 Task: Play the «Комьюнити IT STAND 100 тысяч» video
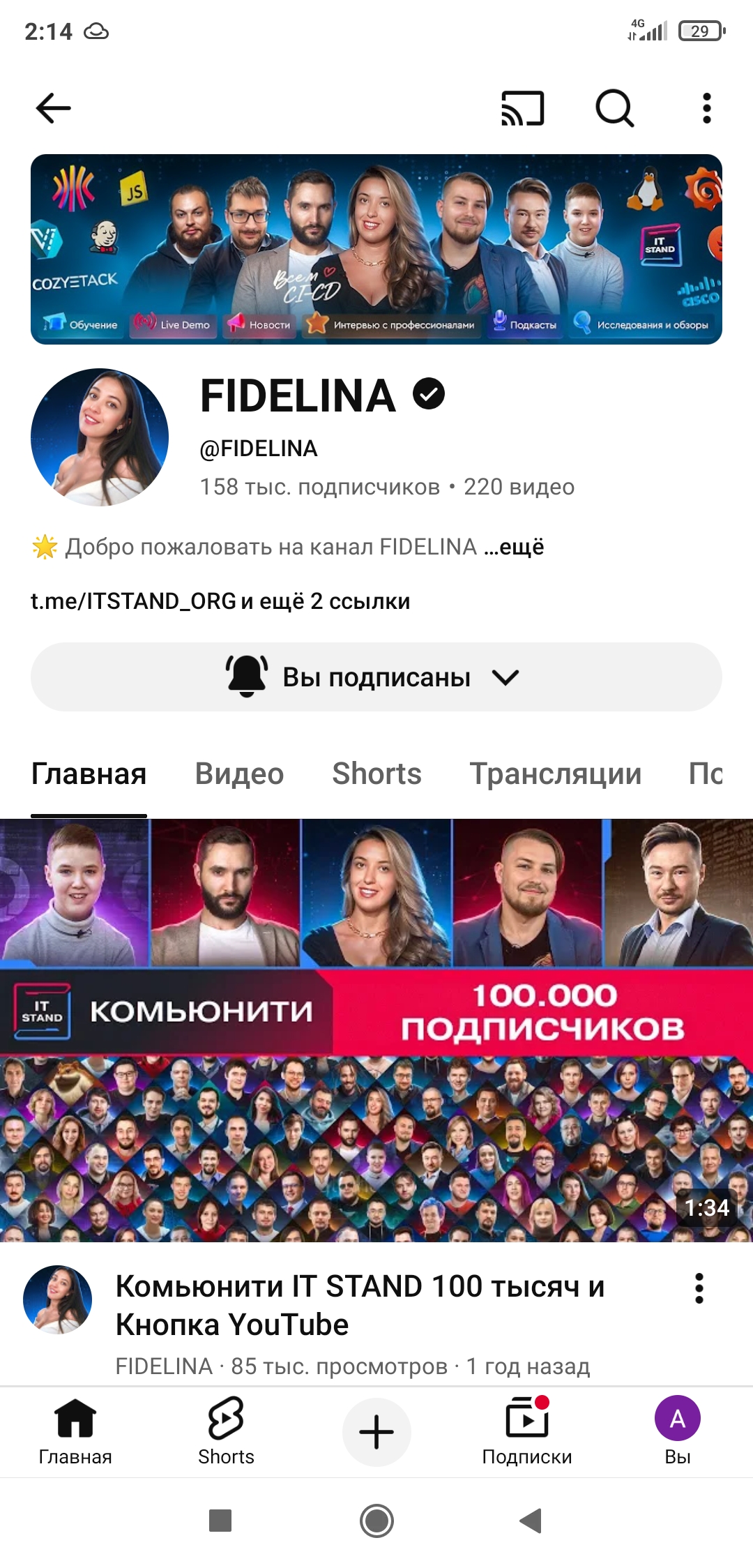(x=376, y=1030)
